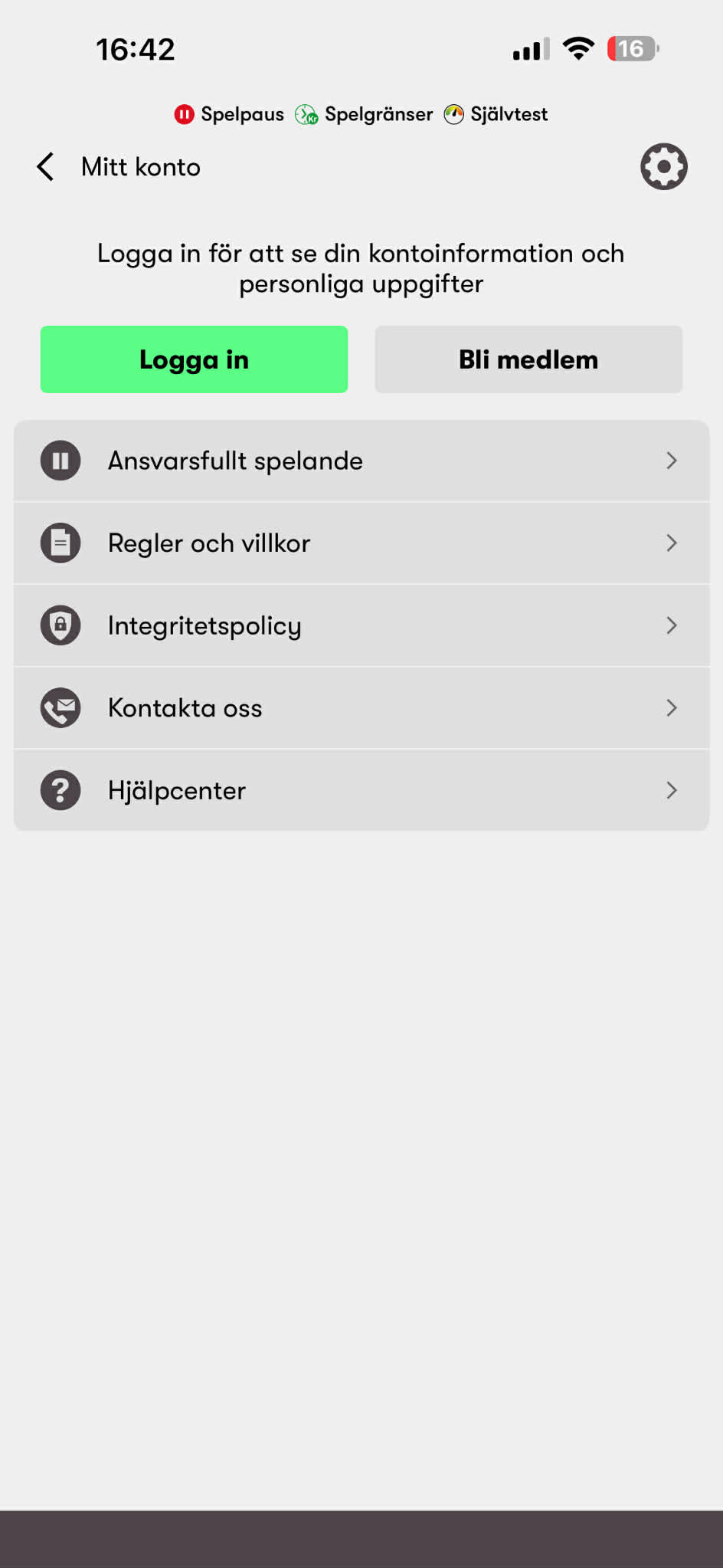
Task: Open the Hjälpcenter list row
Action: 360,790
